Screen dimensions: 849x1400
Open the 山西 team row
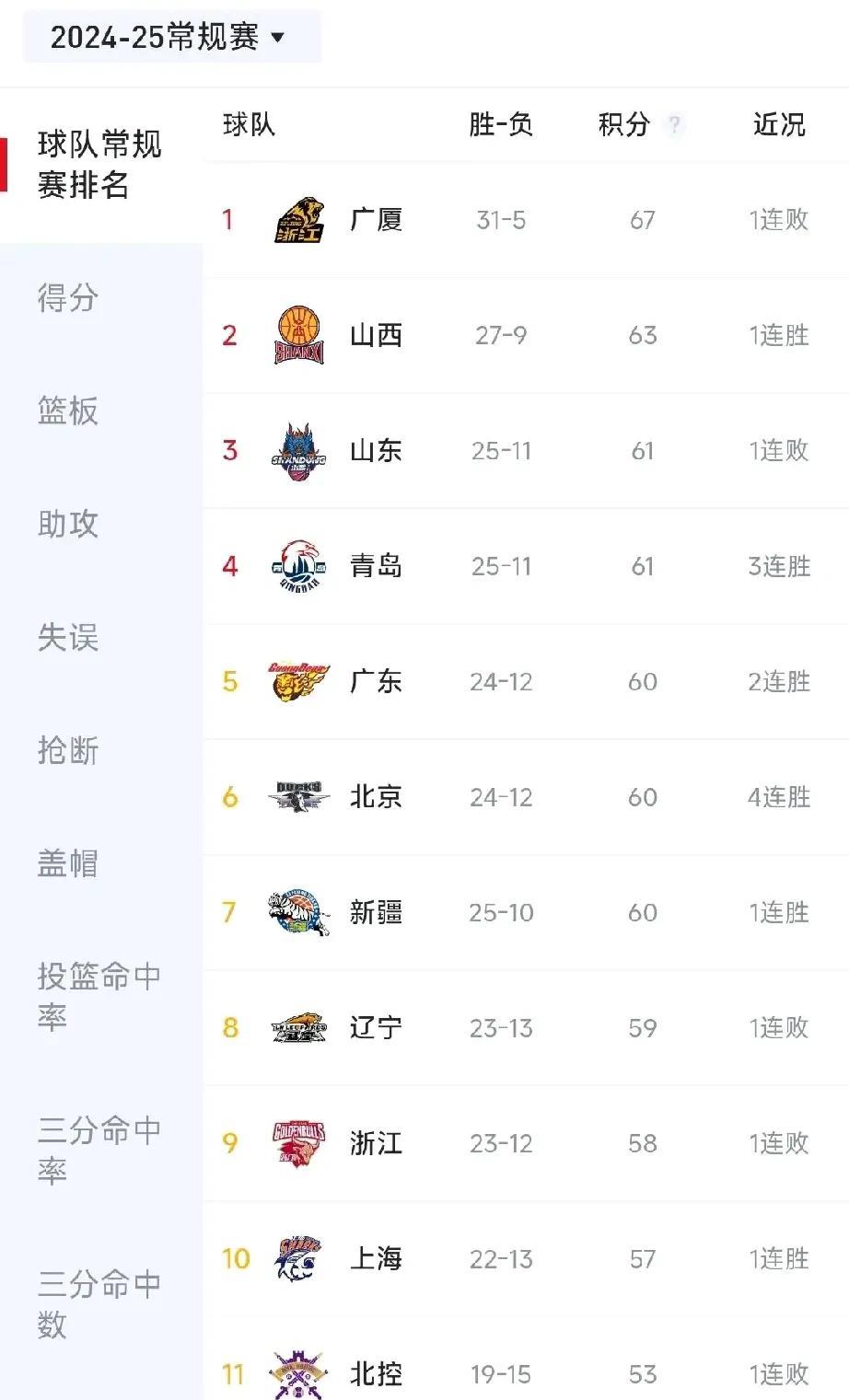click(x=526, y=335)
